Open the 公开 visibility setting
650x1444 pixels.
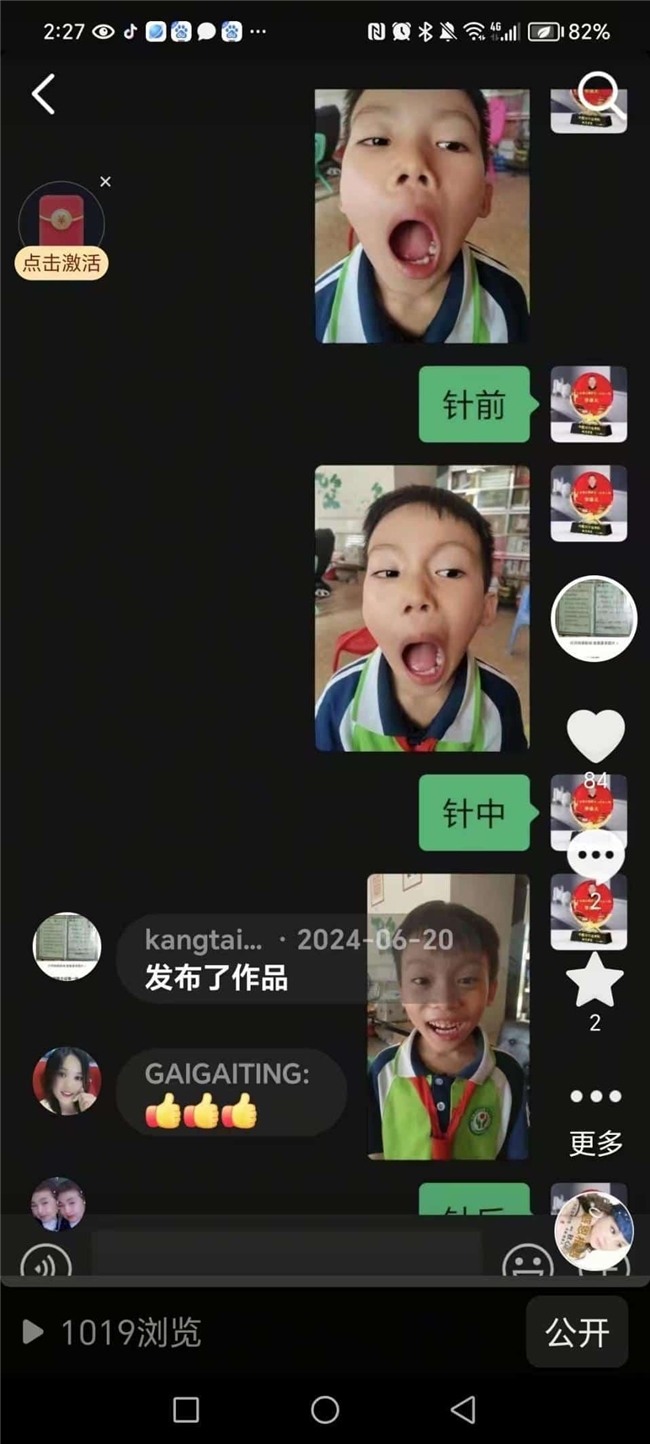point(577,1332)
